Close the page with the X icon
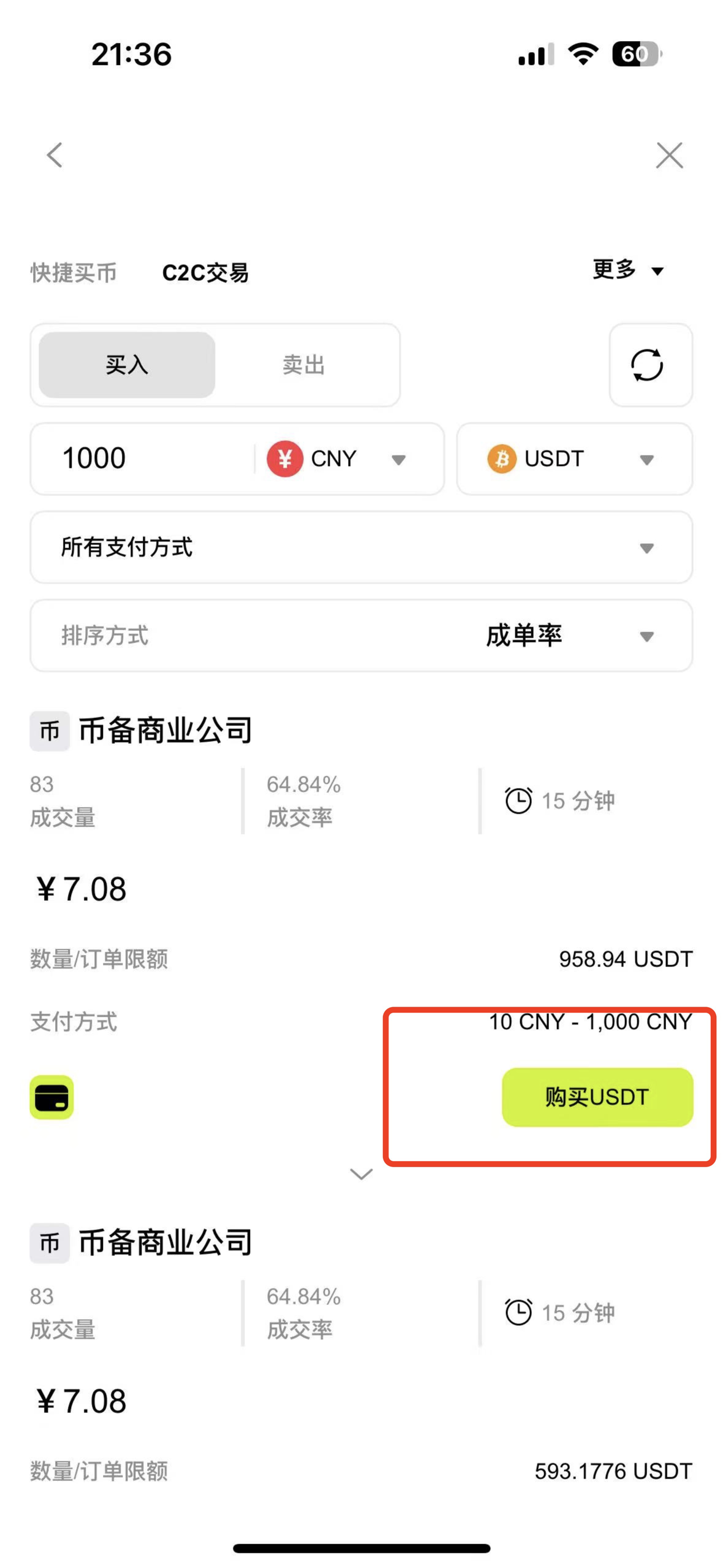Viewport: 723px width, 1568px height. pyautogui.click(x=668, y=155)
